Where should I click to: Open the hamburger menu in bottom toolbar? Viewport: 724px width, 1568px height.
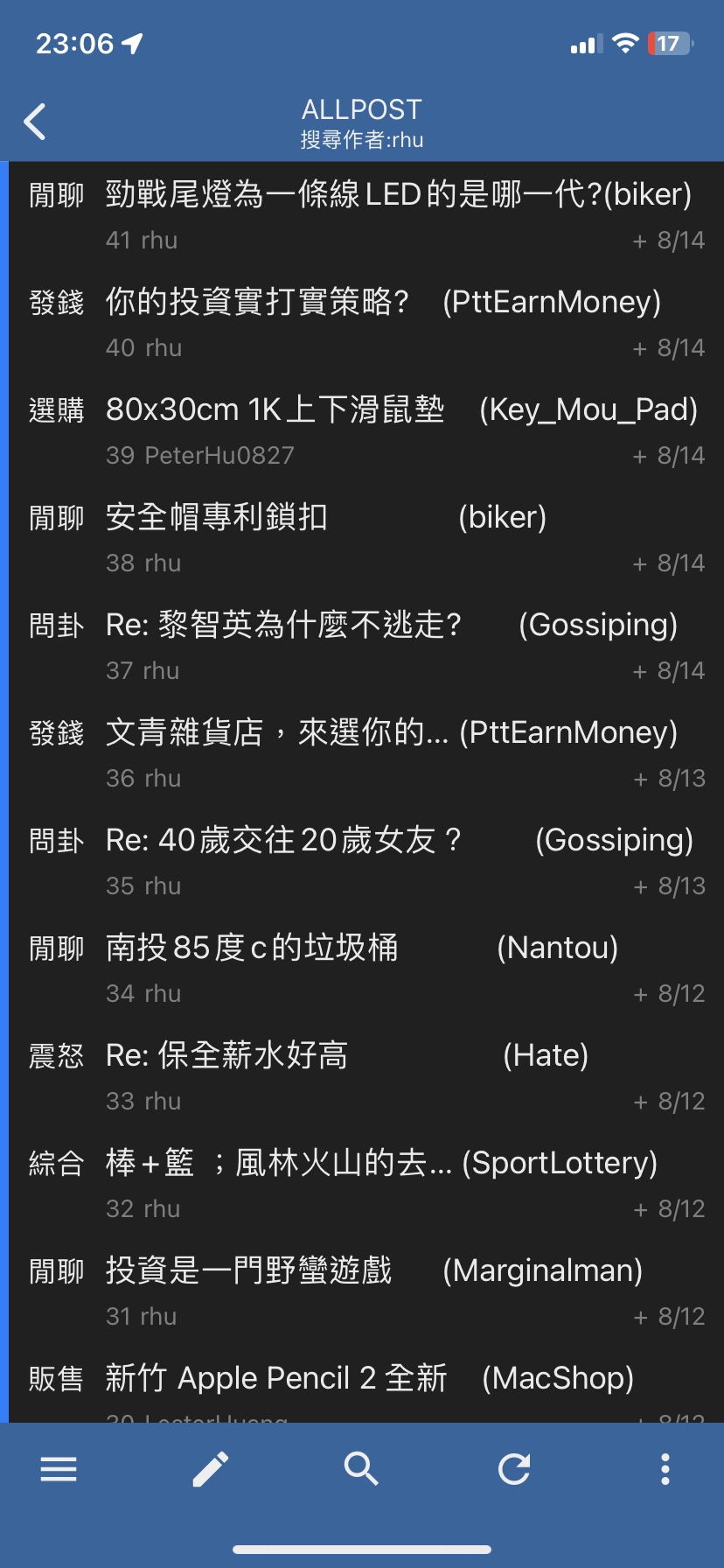(x=59, y=1469)
